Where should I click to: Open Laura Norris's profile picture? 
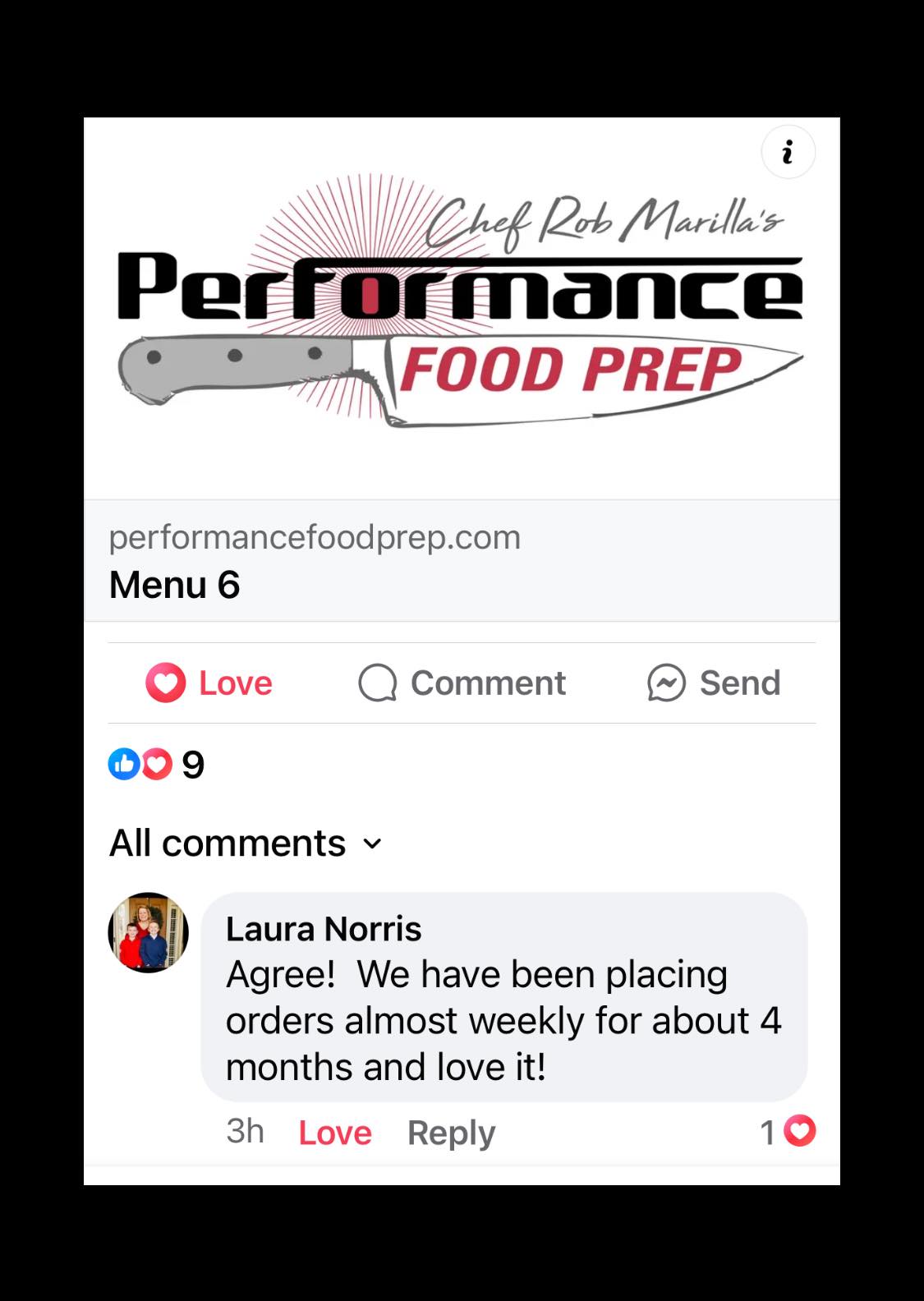click(149, 932)
